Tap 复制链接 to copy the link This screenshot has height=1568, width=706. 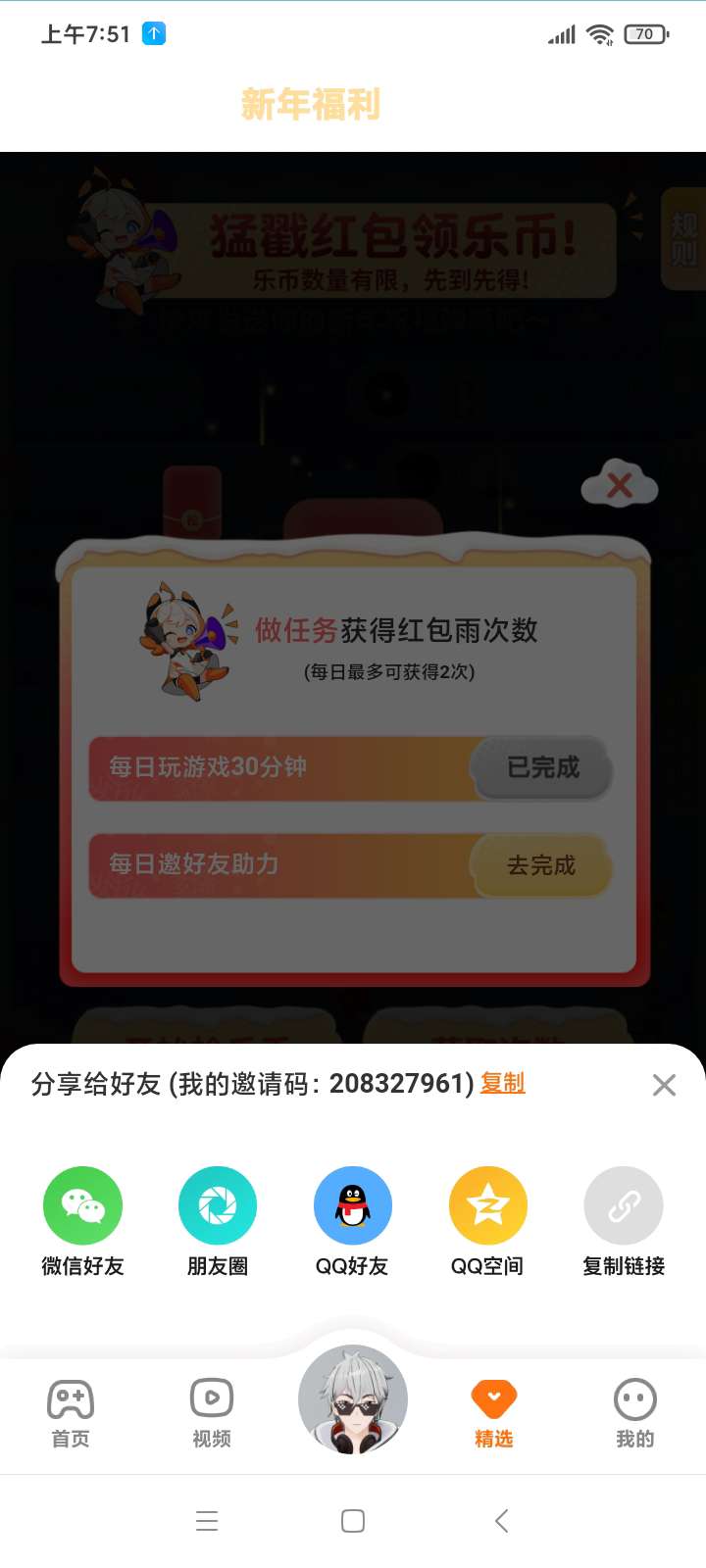(x=624, y=1221)
